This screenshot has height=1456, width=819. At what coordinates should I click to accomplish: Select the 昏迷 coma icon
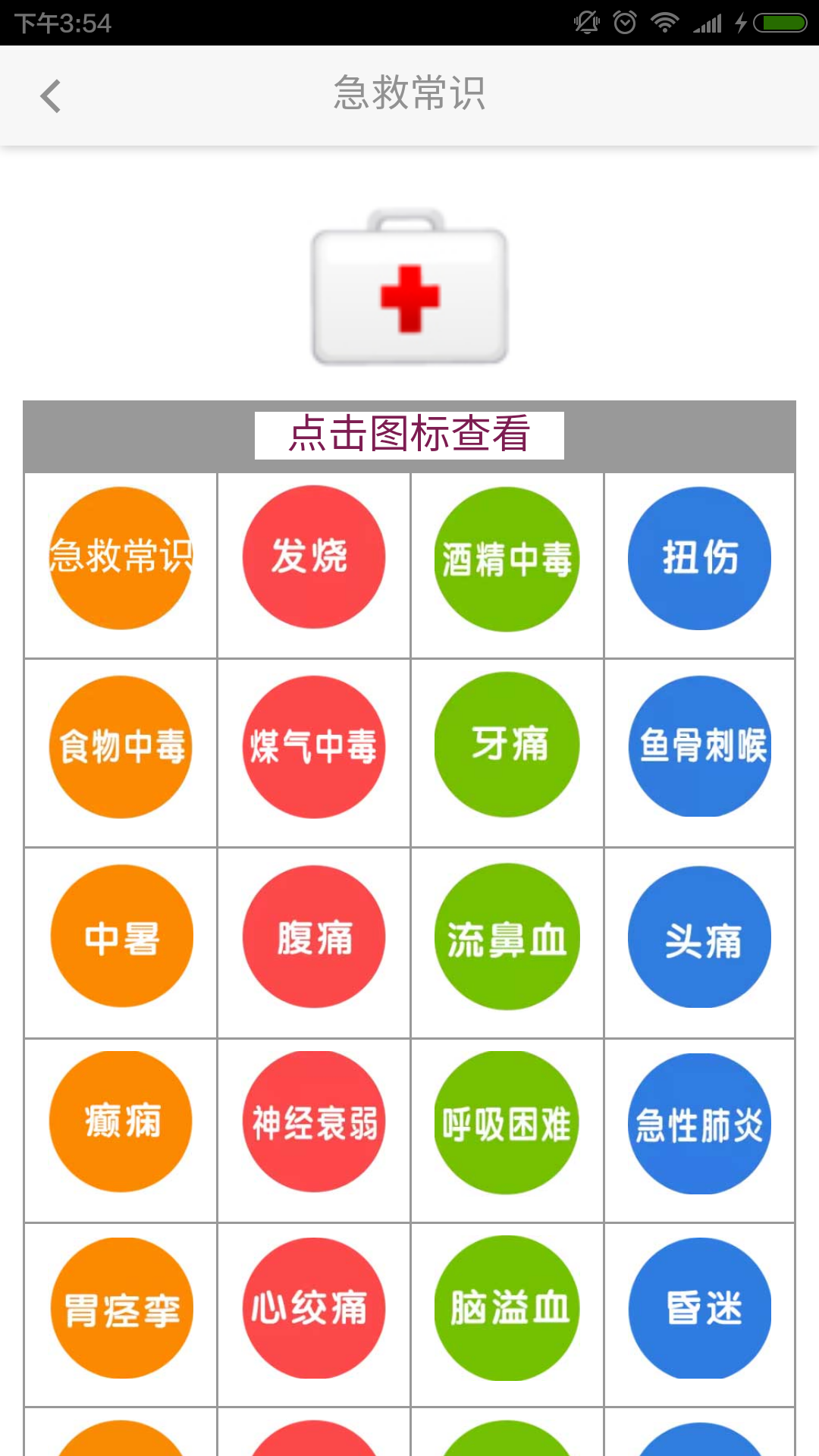tap(699, 1308)
